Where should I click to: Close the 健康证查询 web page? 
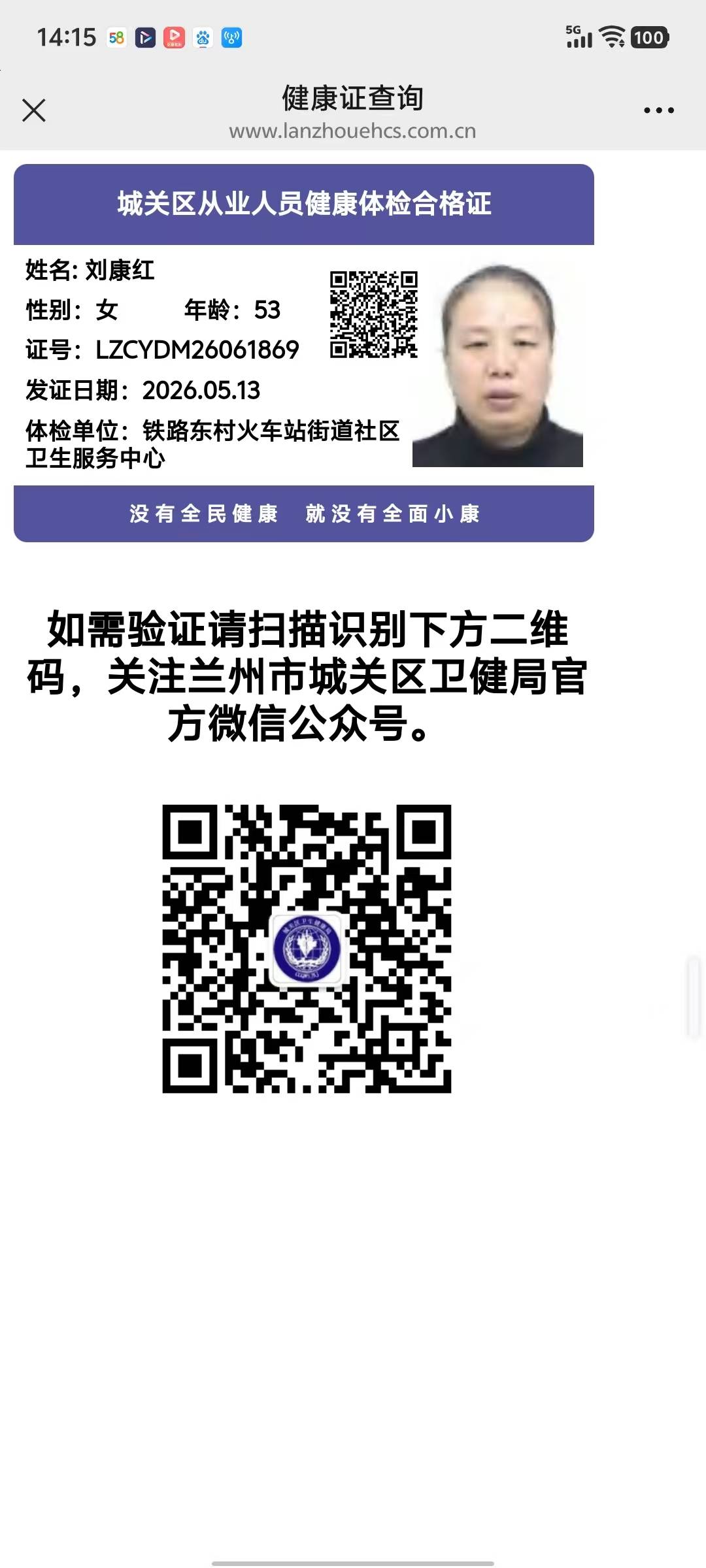point(34,110)
